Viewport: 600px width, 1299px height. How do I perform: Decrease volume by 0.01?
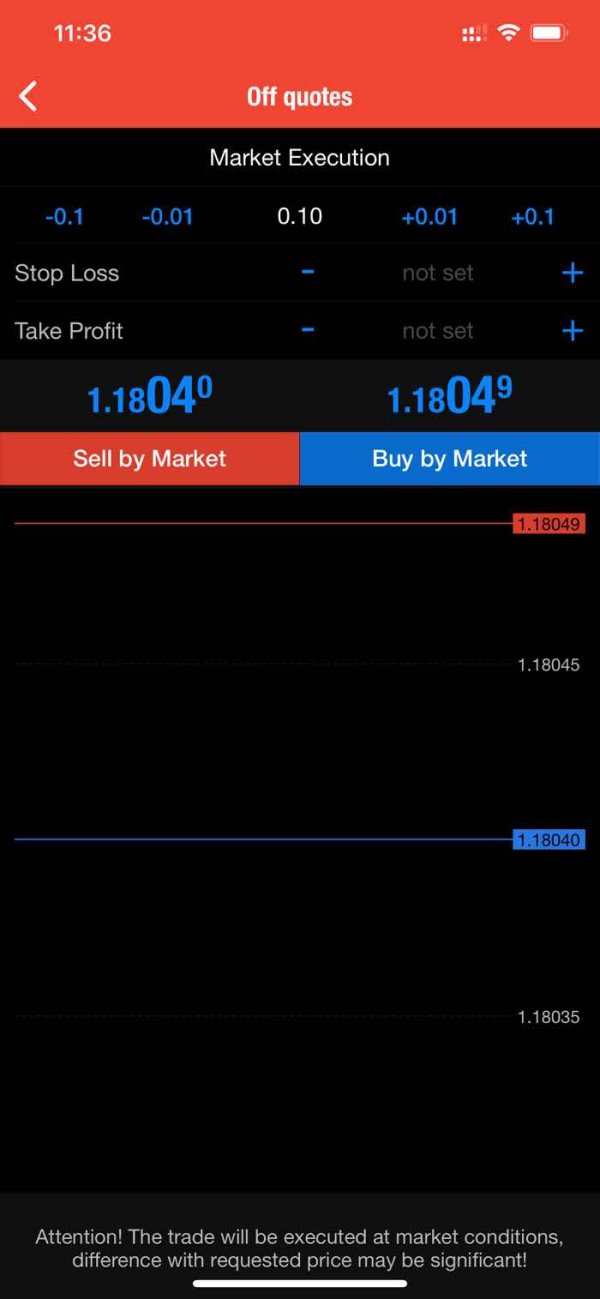point(167,216)
